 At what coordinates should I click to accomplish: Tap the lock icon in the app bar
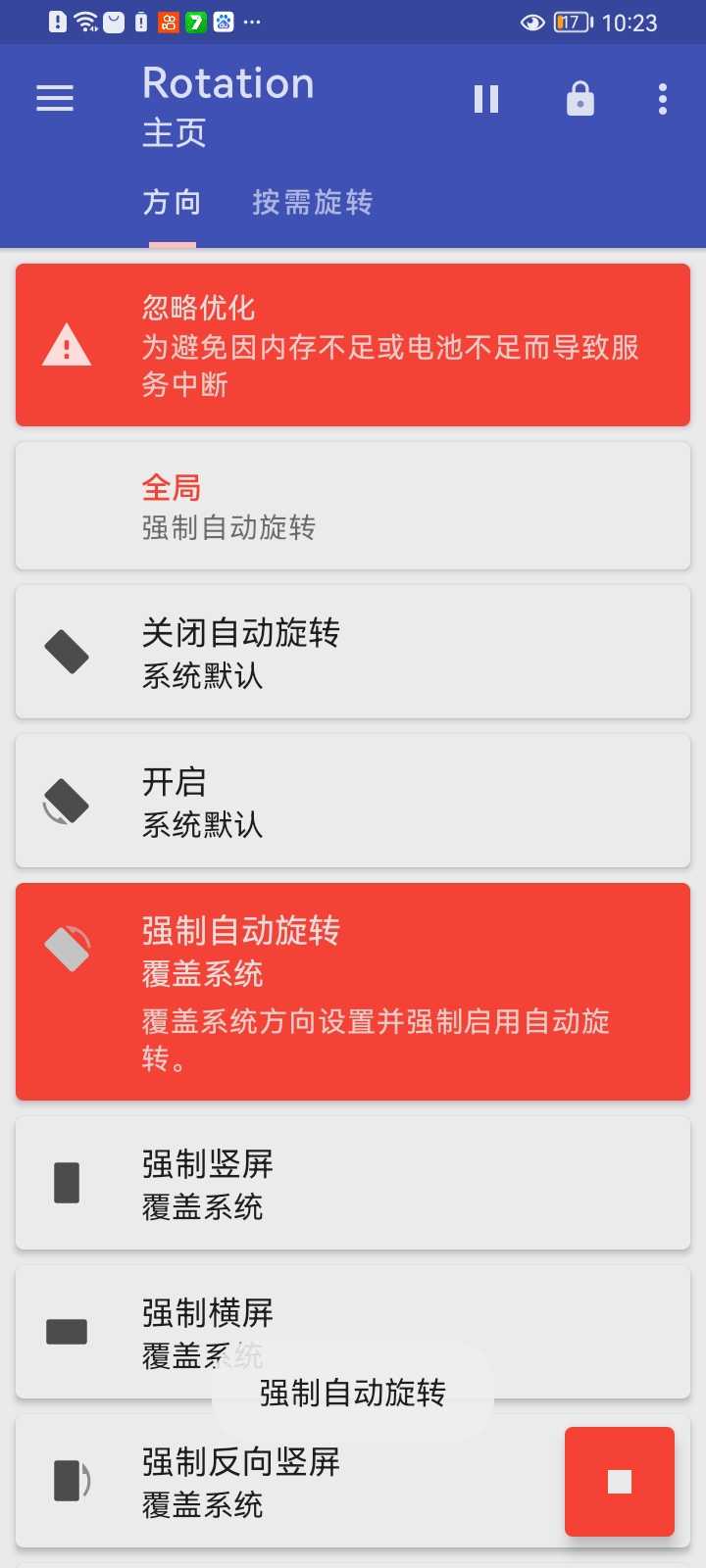[580, 99]
